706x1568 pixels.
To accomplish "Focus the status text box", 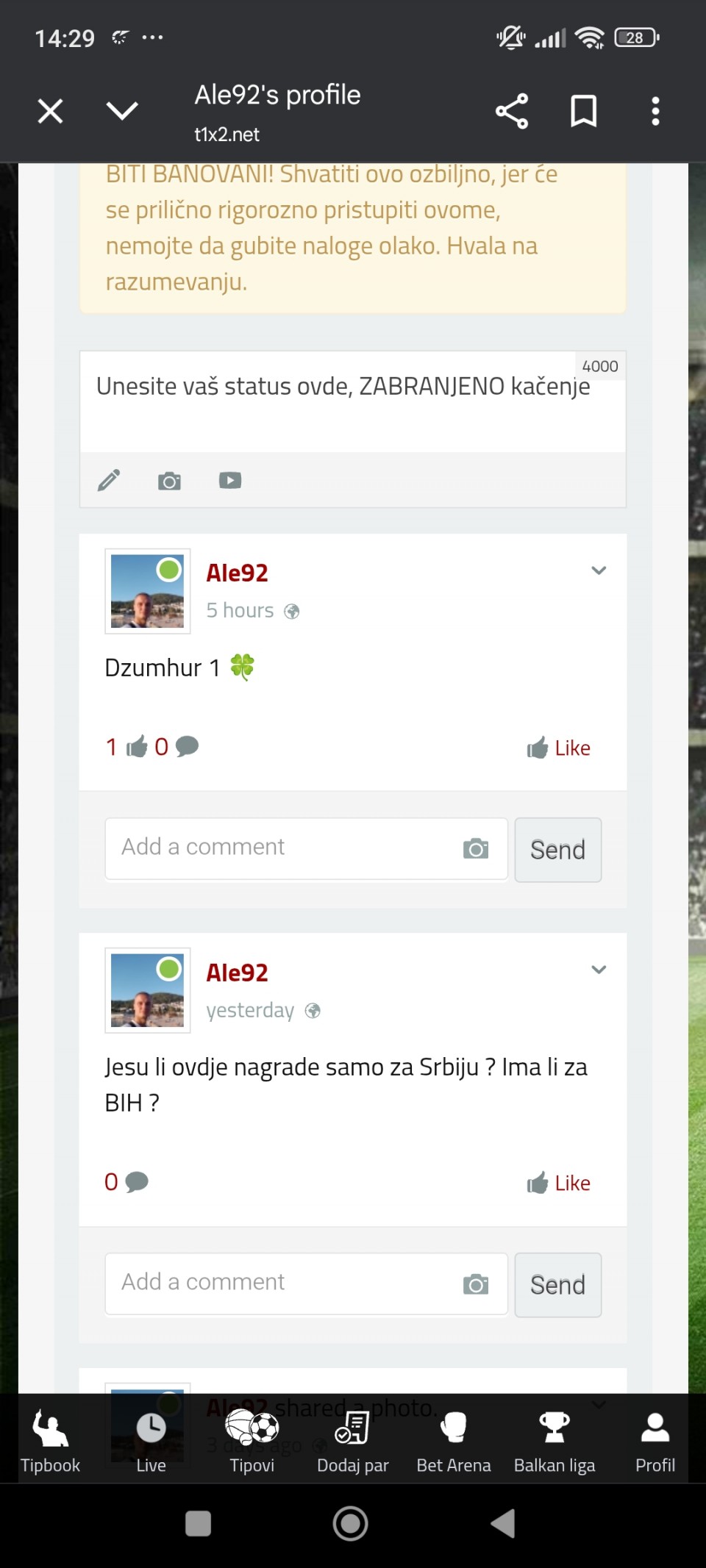I will tap(352, 401).
